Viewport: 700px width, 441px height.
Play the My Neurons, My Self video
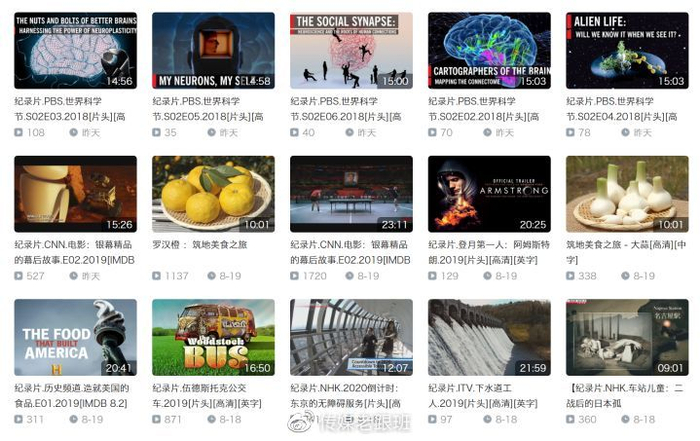[x=213, y=51]
